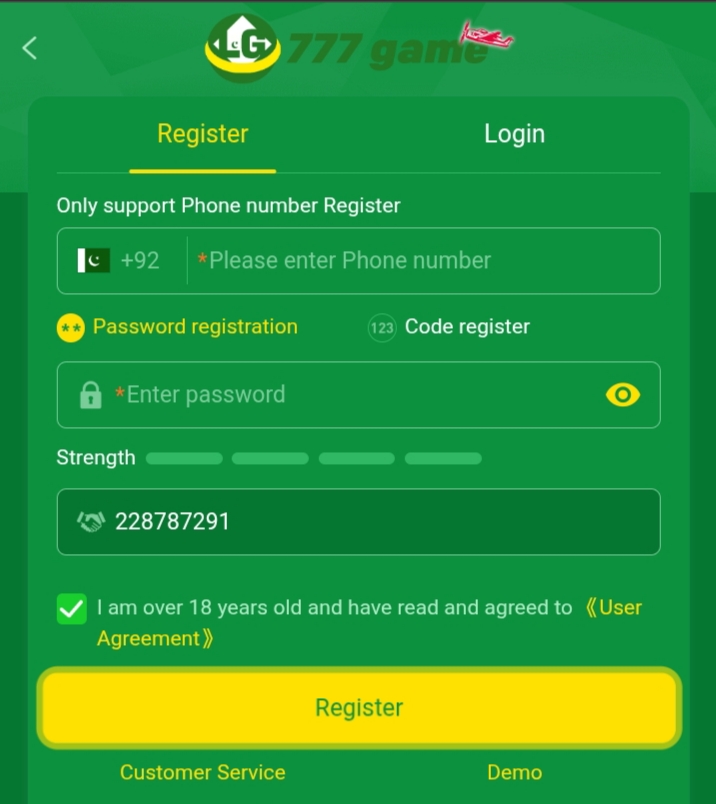716x804 pixels.
Task: Toggle password visibility eye icon
Action: coord(622,395)
